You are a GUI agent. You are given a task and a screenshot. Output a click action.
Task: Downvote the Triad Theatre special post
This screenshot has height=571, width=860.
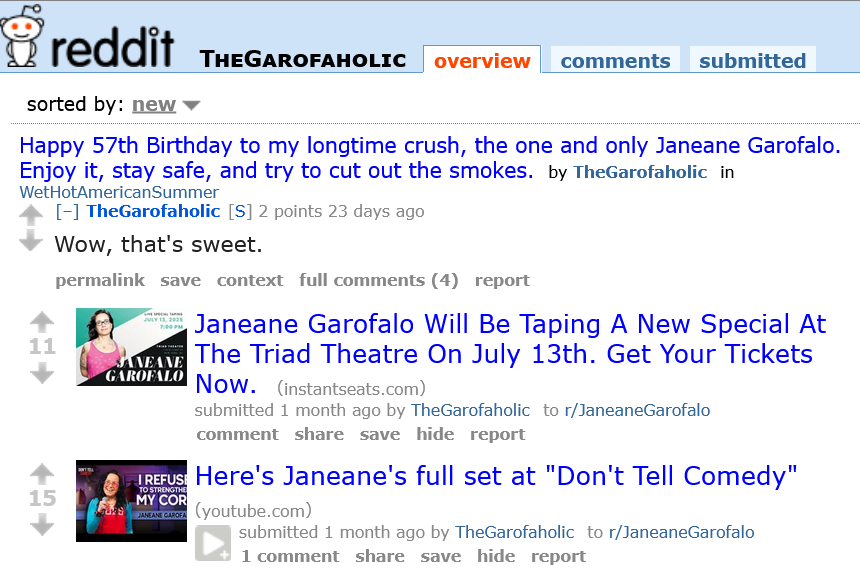[x=42, y=373]
